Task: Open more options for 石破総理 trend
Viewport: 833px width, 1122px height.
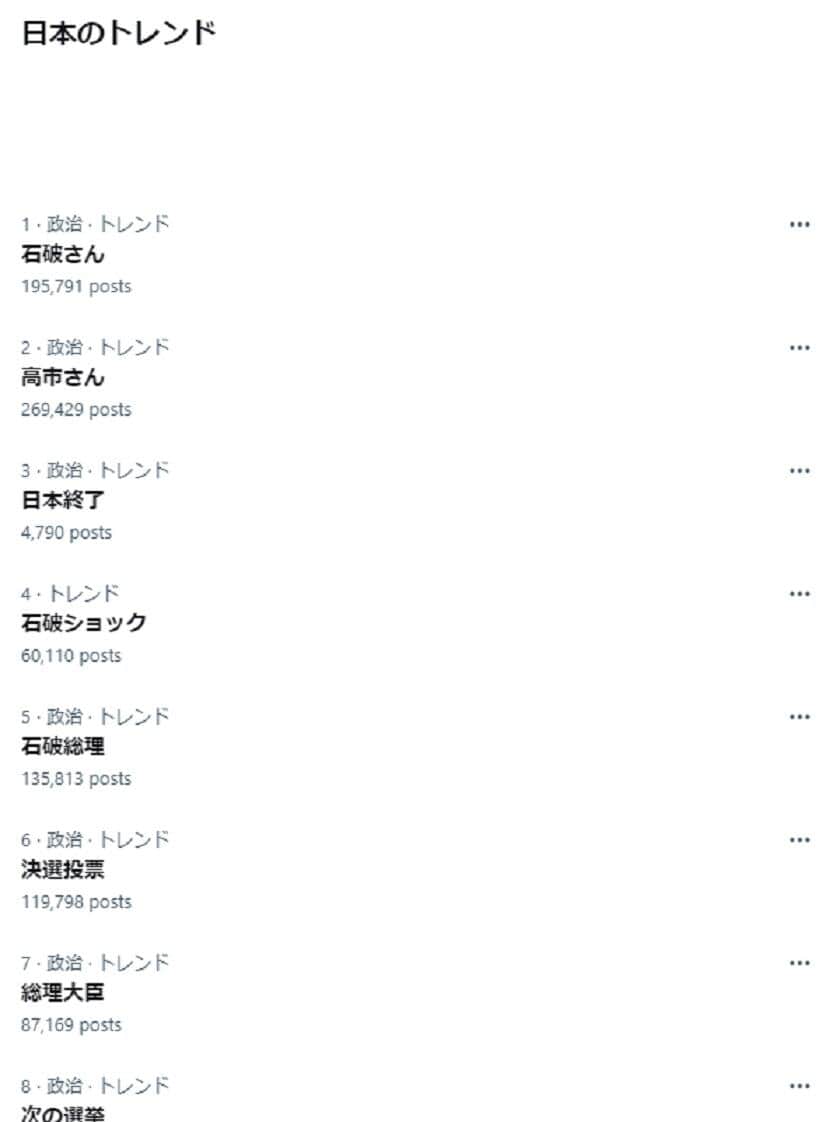Action: [x=799, y=716]
